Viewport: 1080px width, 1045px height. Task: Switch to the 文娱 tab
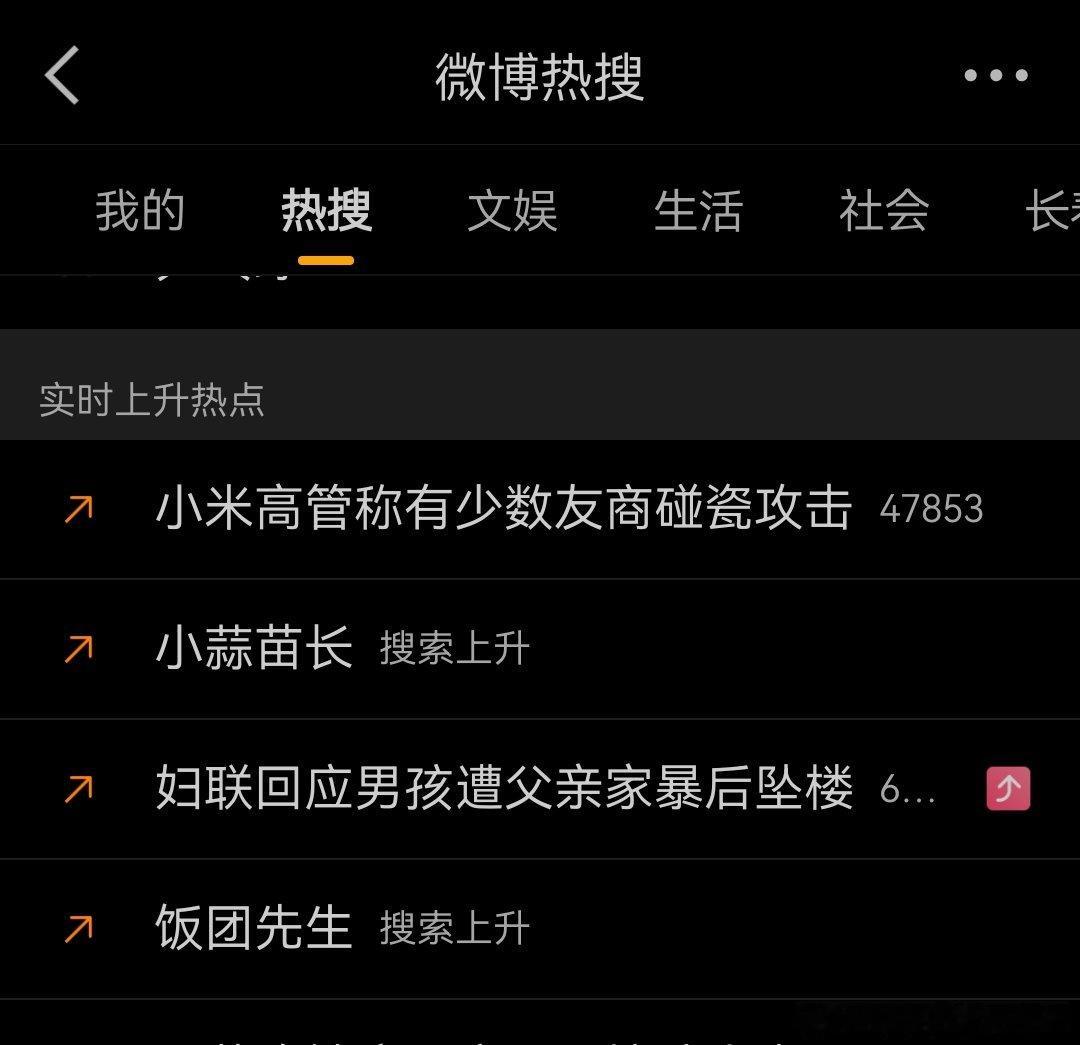512,212
